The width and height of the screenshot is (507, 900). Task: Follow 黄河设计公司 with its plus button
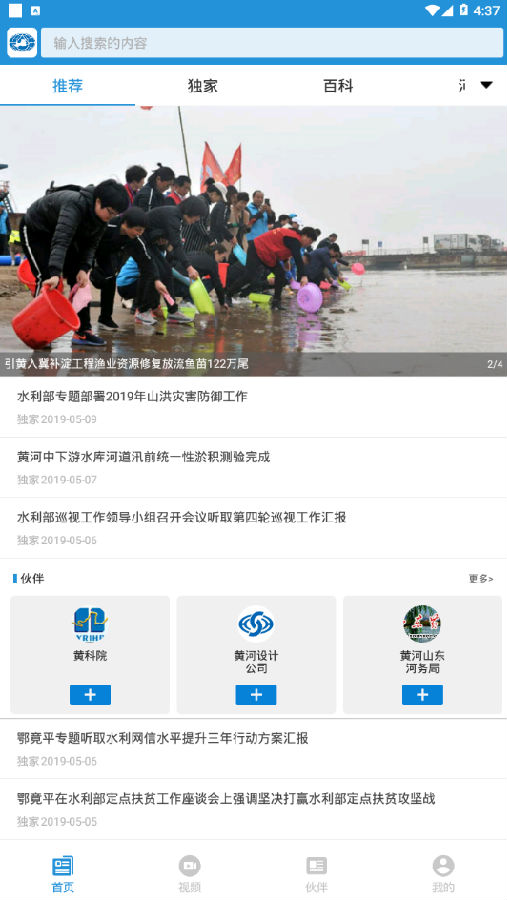point(256,695)
